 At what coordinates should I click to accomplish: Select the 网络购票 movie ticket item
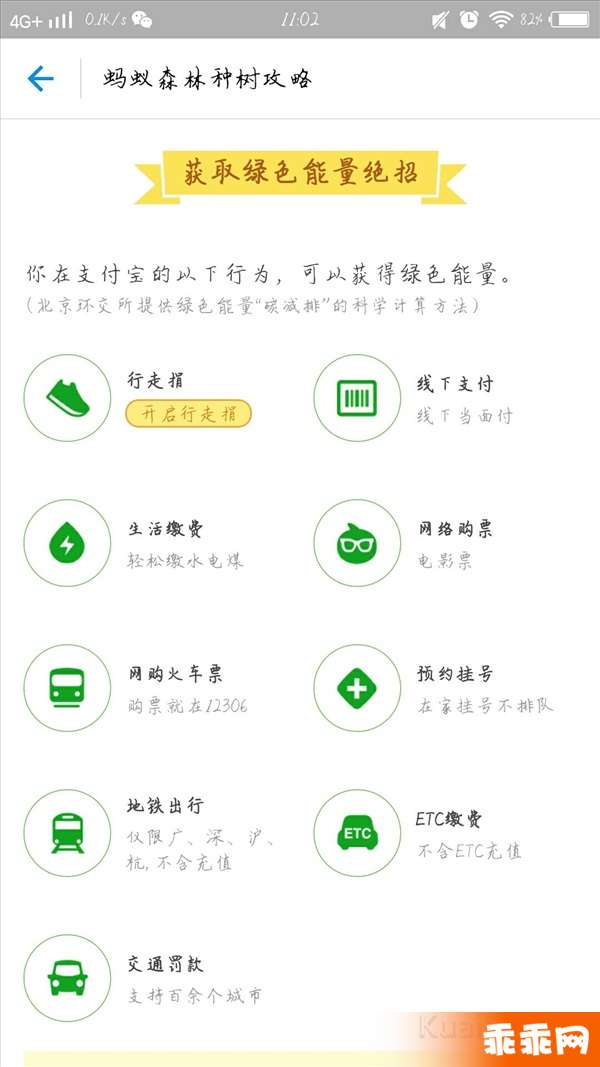point(357,543)
